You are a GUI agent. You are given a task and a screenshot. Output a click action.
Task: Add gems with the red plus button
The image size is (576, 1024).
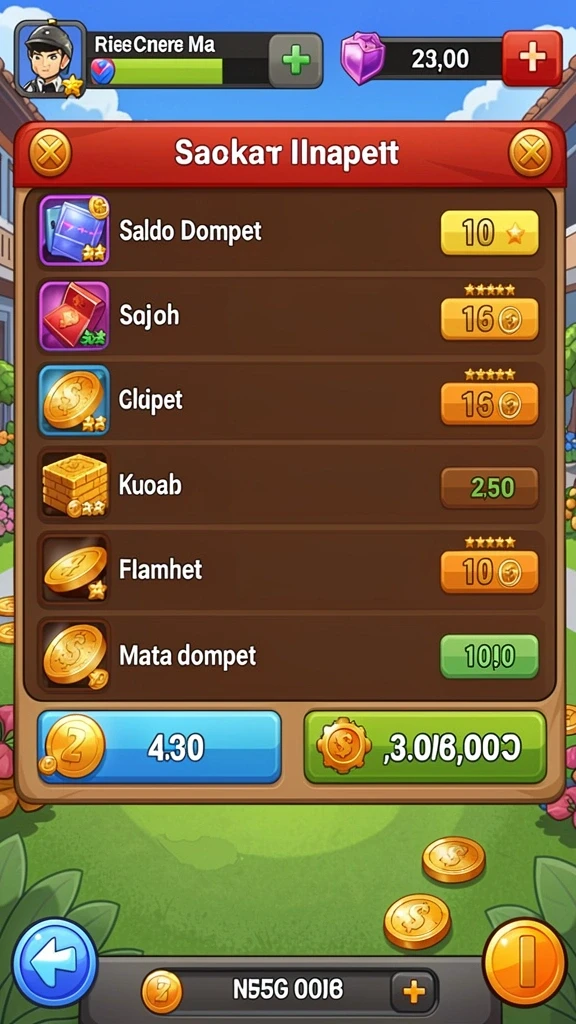point(532,59)
